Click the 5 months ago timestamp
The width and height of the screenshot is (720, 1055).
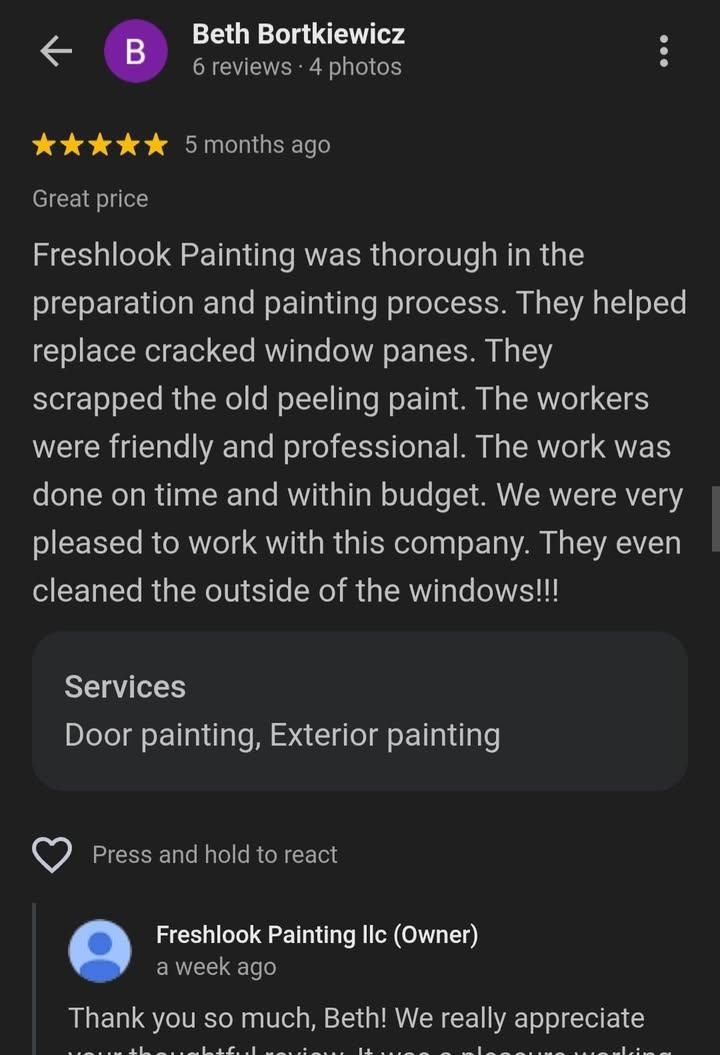tap(257, 144)
